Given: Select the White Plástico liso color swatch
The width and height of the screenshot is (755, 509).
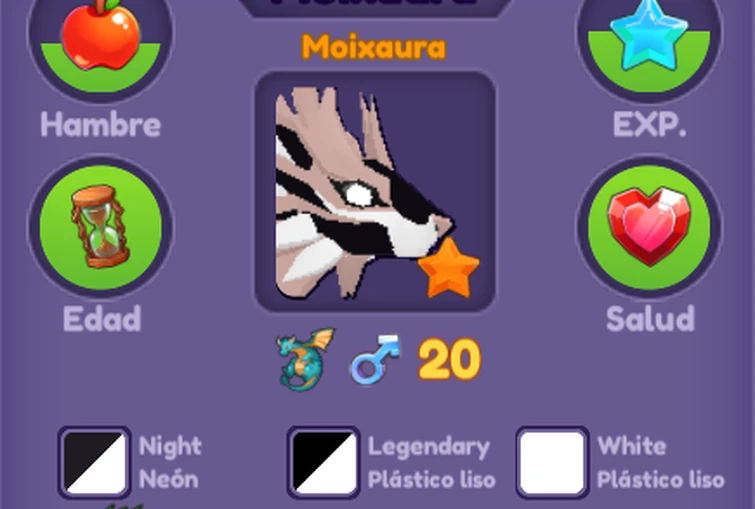Looking at the screenshot, I should [552, 463].
